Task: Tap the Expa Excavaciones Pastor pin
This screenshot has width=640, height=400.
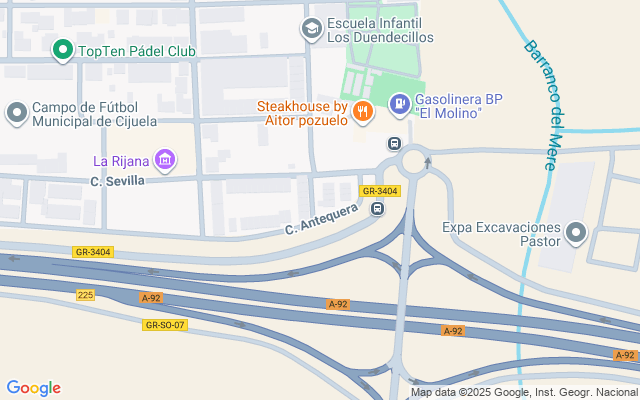Action: coord(575,234)
